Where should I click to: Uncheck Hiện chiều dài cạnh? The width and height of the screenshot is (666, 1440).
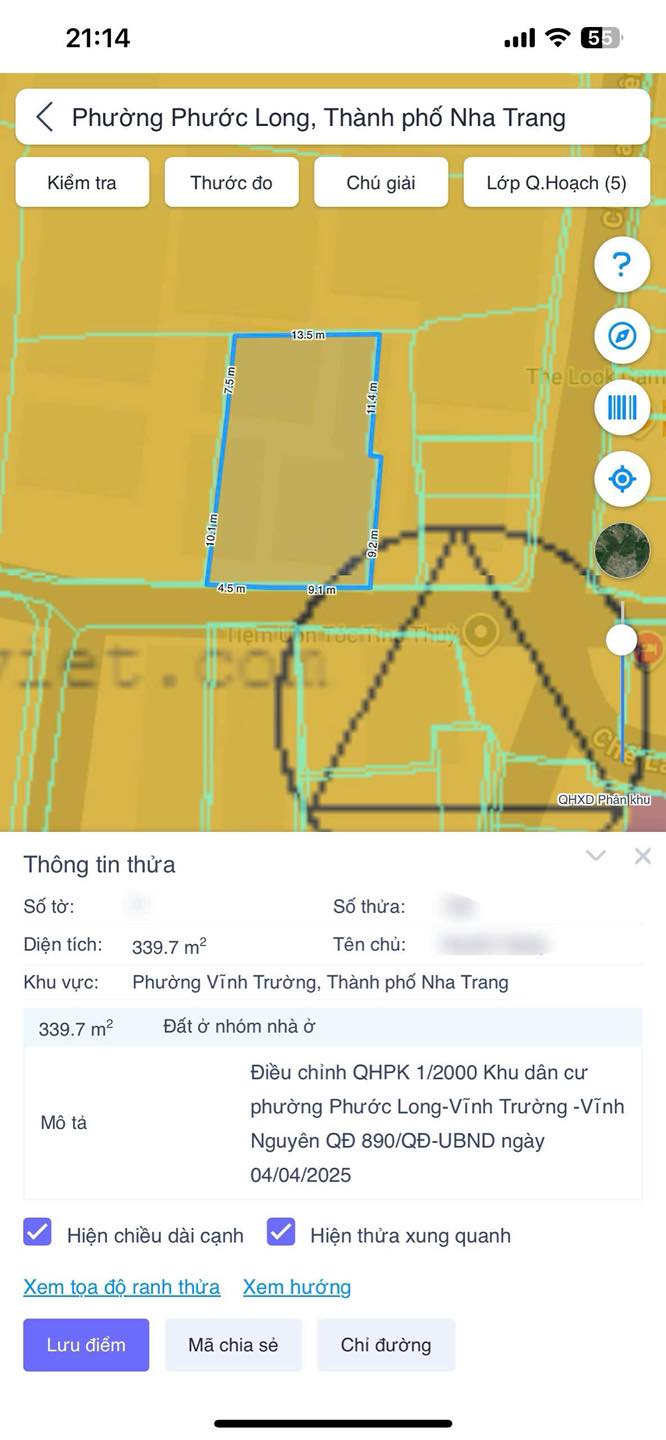pos(37,1232)
